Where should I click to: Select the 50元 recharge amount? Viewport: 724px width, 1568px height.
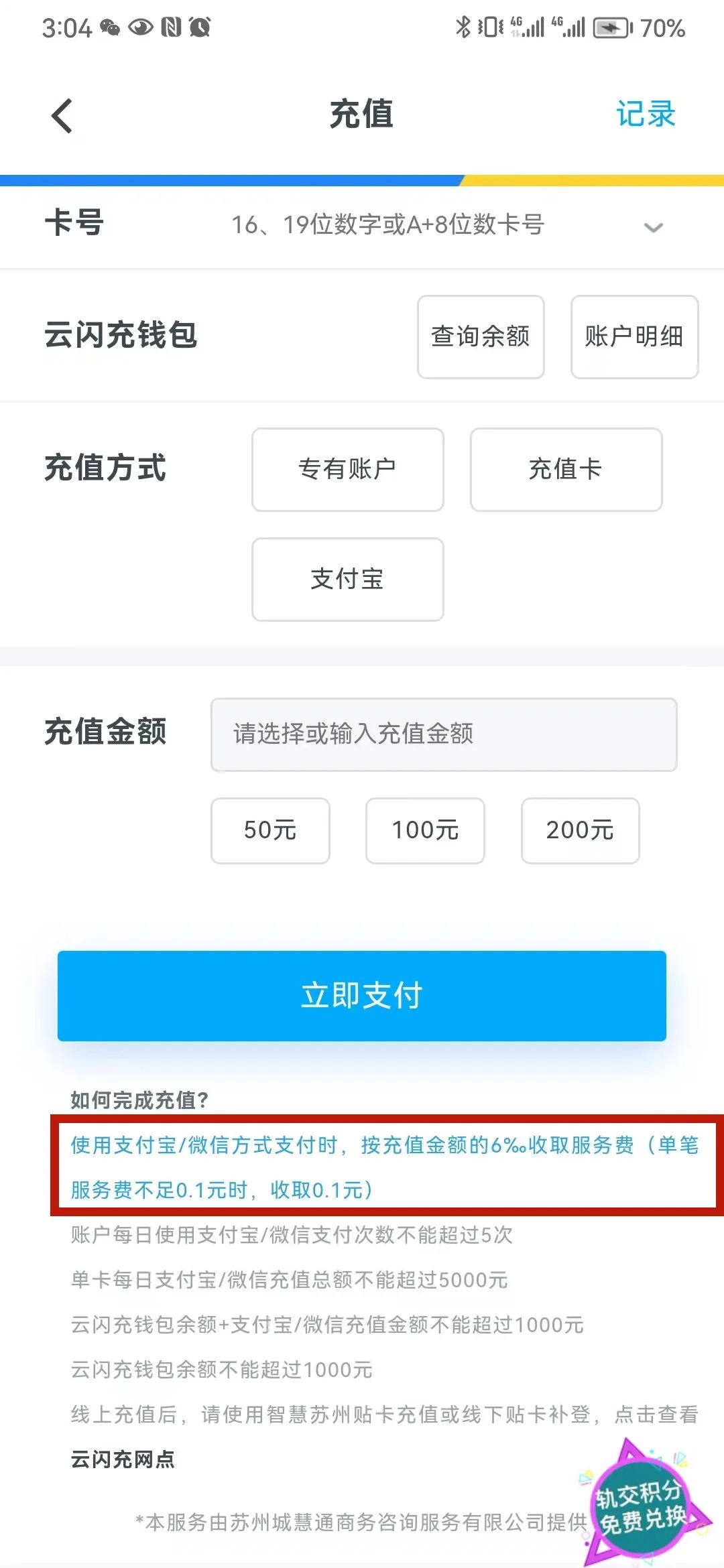(x=270, y=831)
